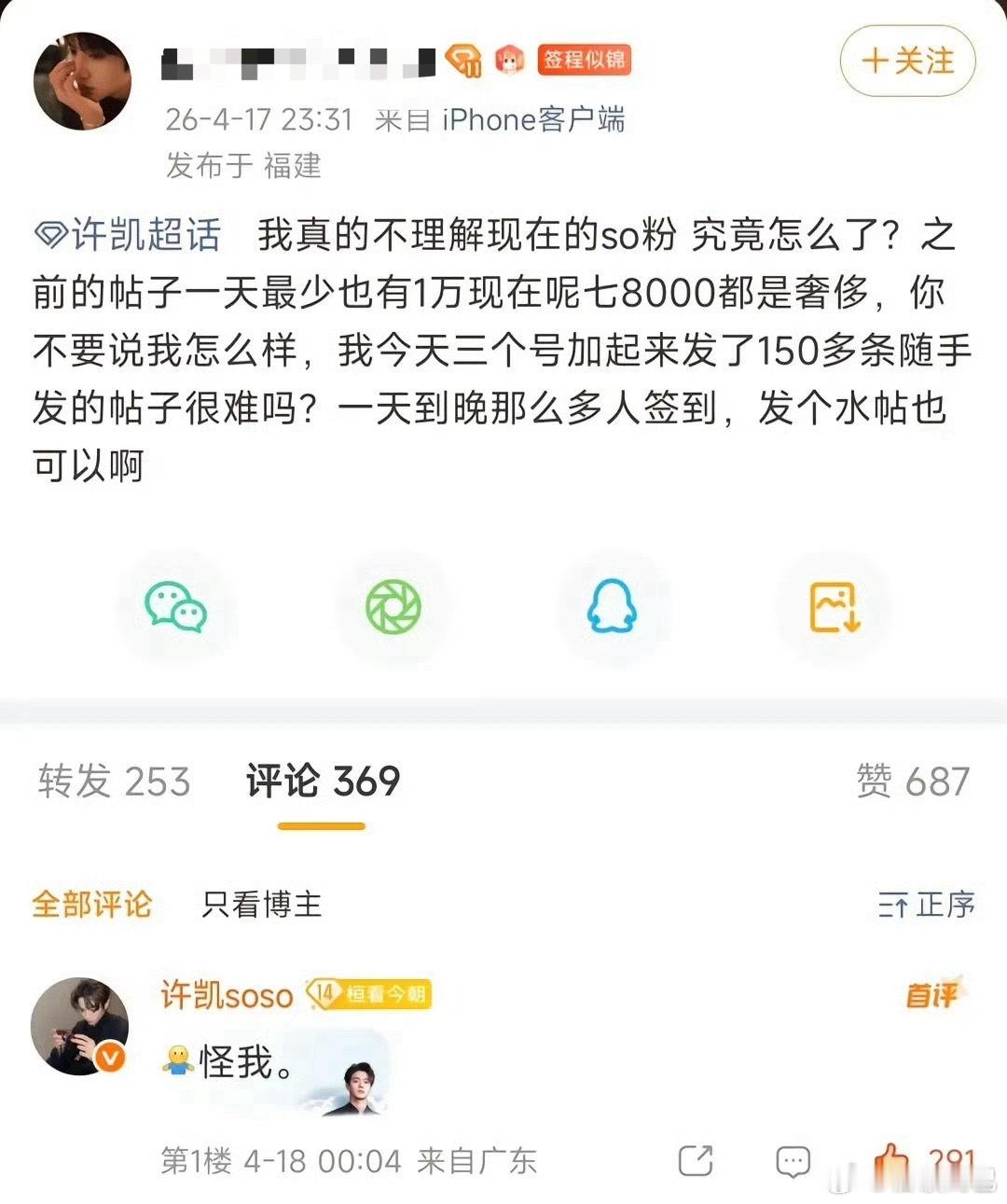Image resolution: width=1007 pixels, height=1204 pixels.
Task: Toggle the 只看博主 comment filter
Action: tap(259, 905)
